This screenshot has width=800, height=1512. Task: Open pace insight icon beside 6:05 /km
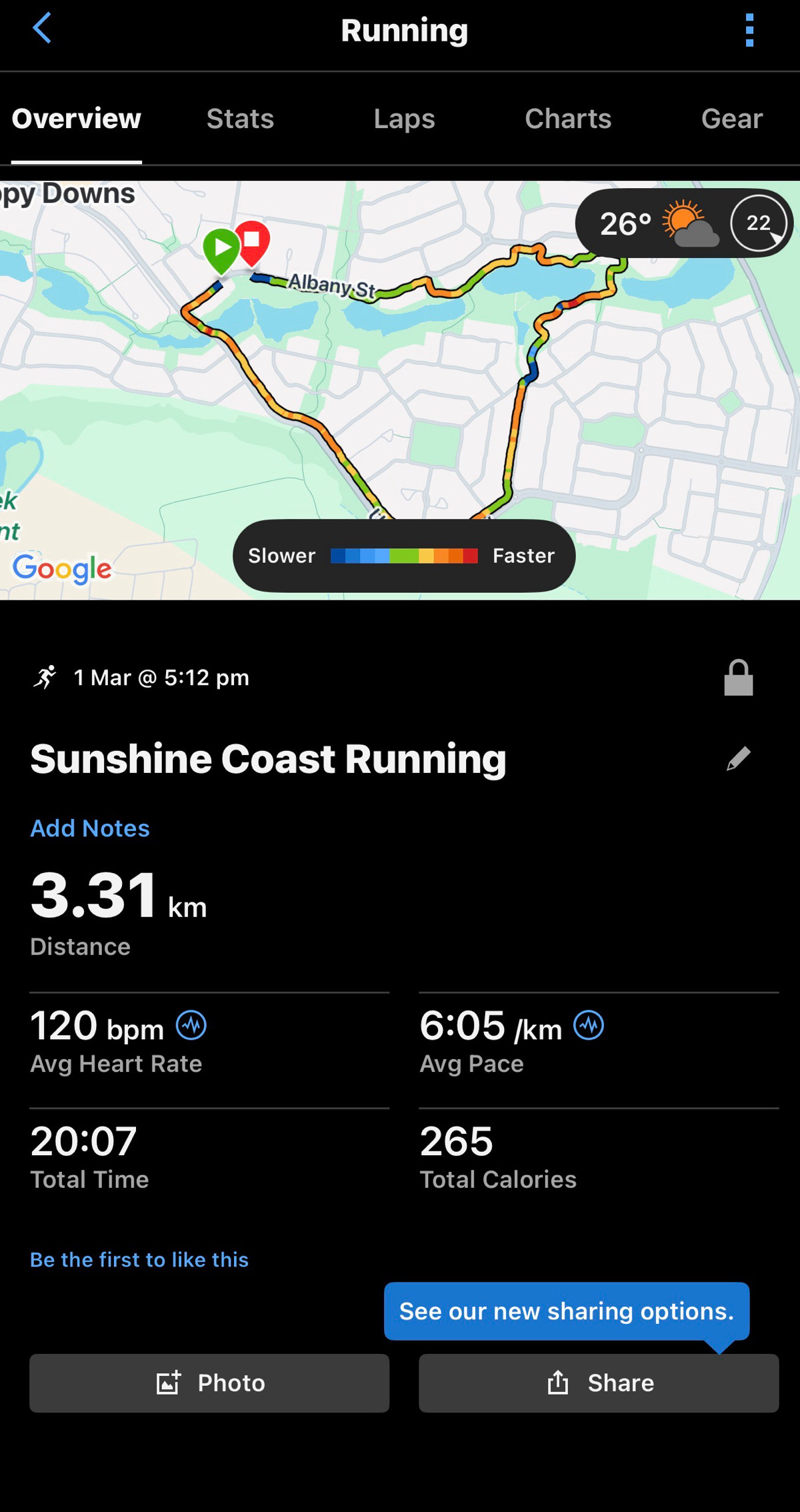point(589,1025)
